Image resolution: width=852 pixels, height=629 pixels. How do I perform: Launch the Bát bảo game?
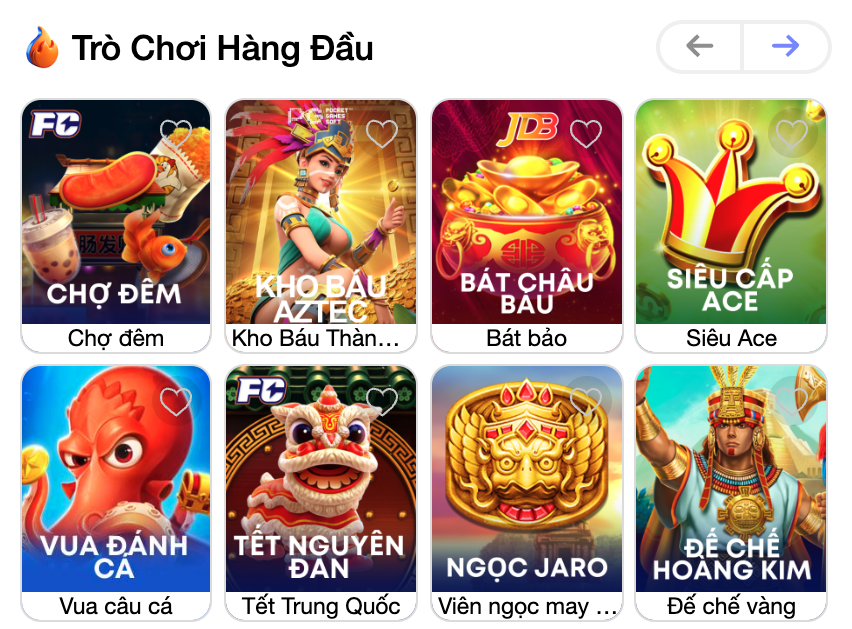click(x=526, y=225)
